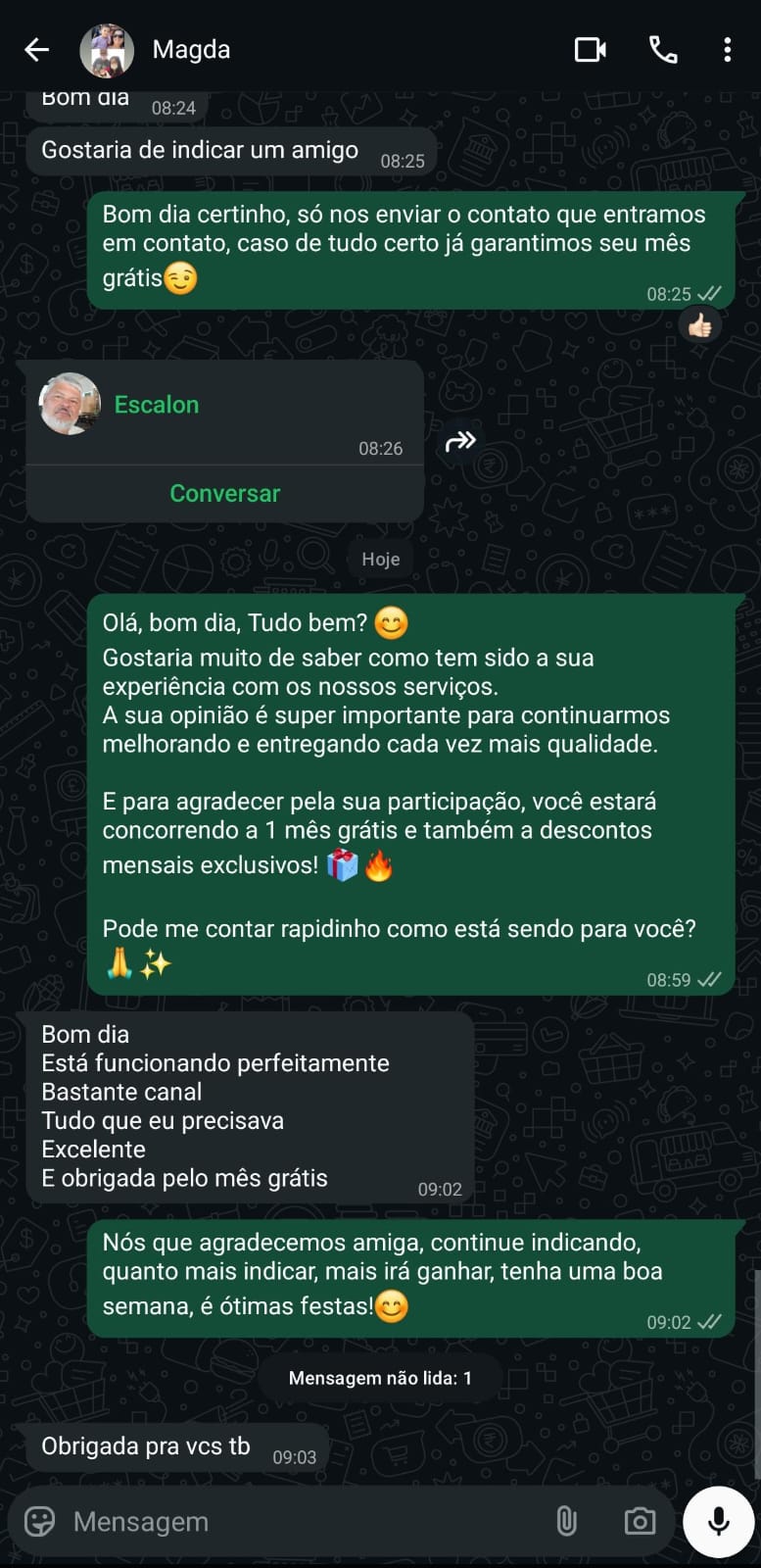
Task: Record a voice message
Action: (718, 1521)
